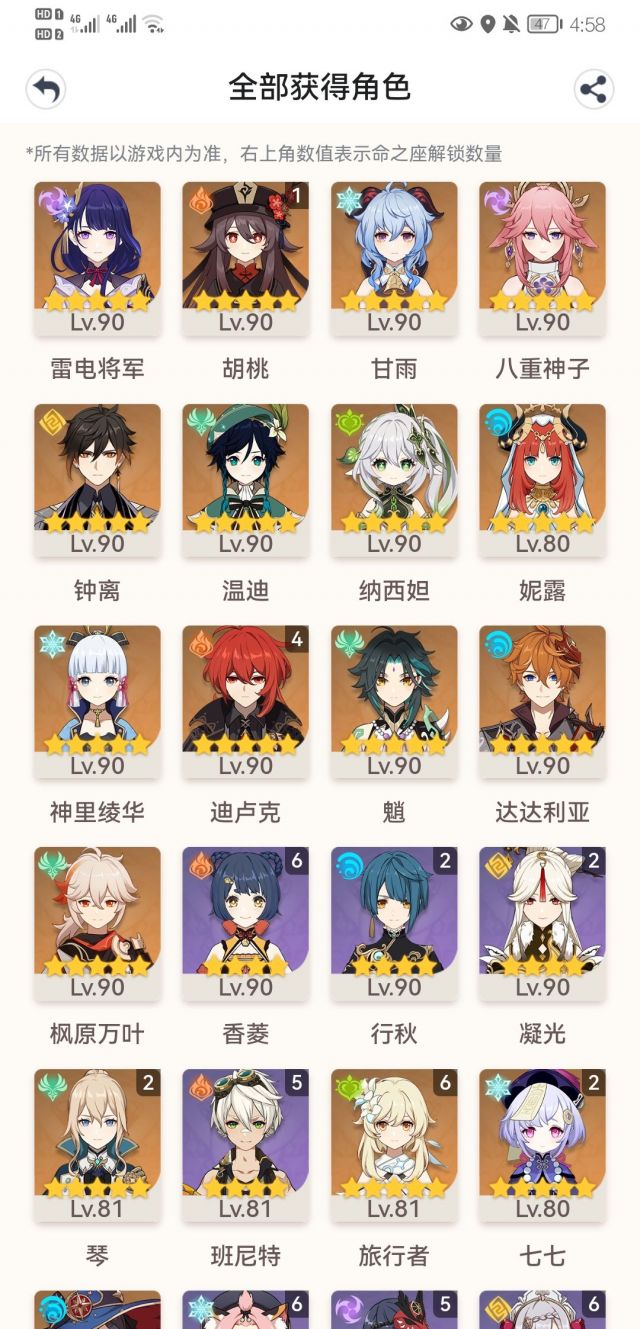
Task: Open 温迪 character card
Action: tap(245, 479)
